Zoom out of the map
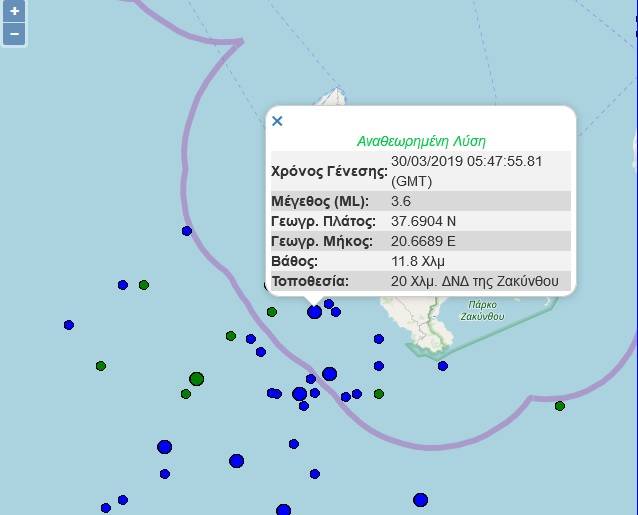 click(x=14, y=34)
